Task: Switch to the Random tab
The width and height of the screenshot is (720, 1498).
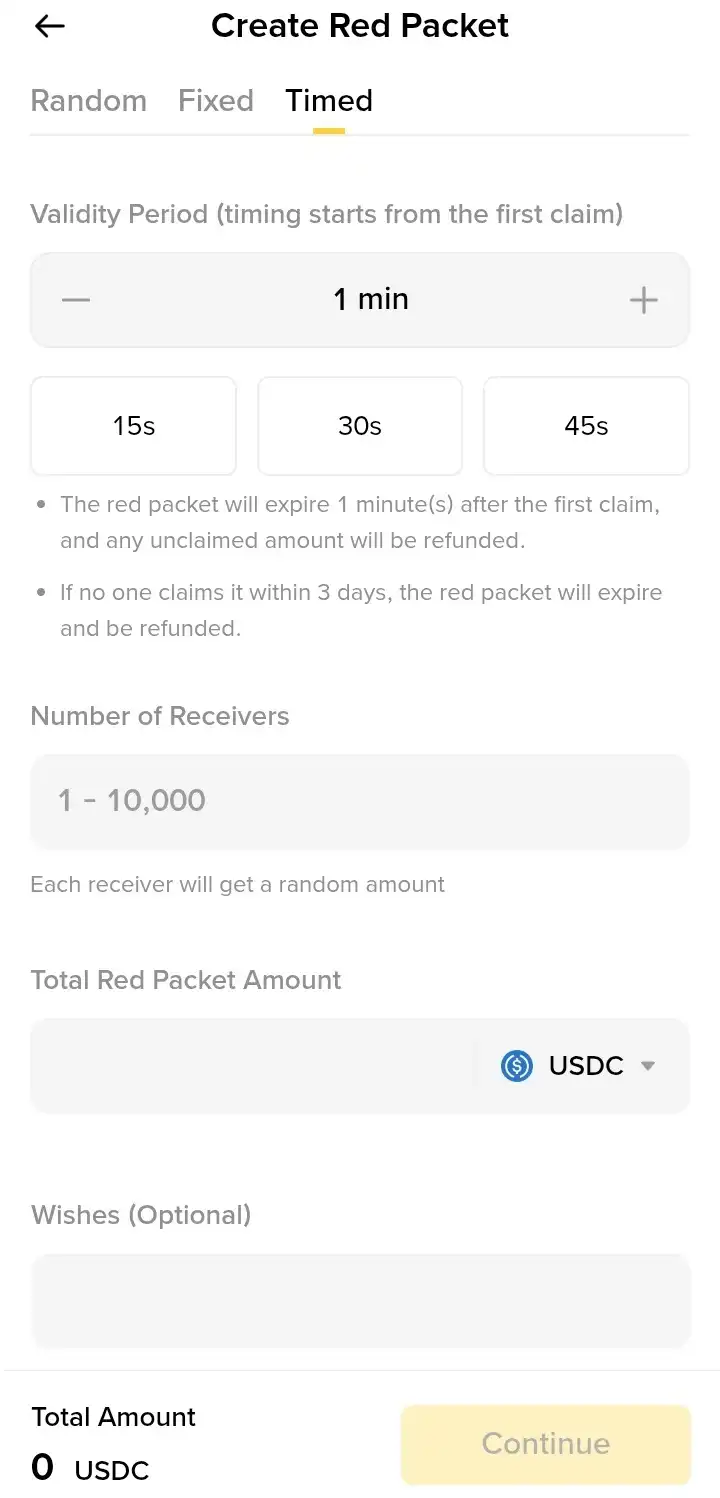Action: [x=88, y=100]
